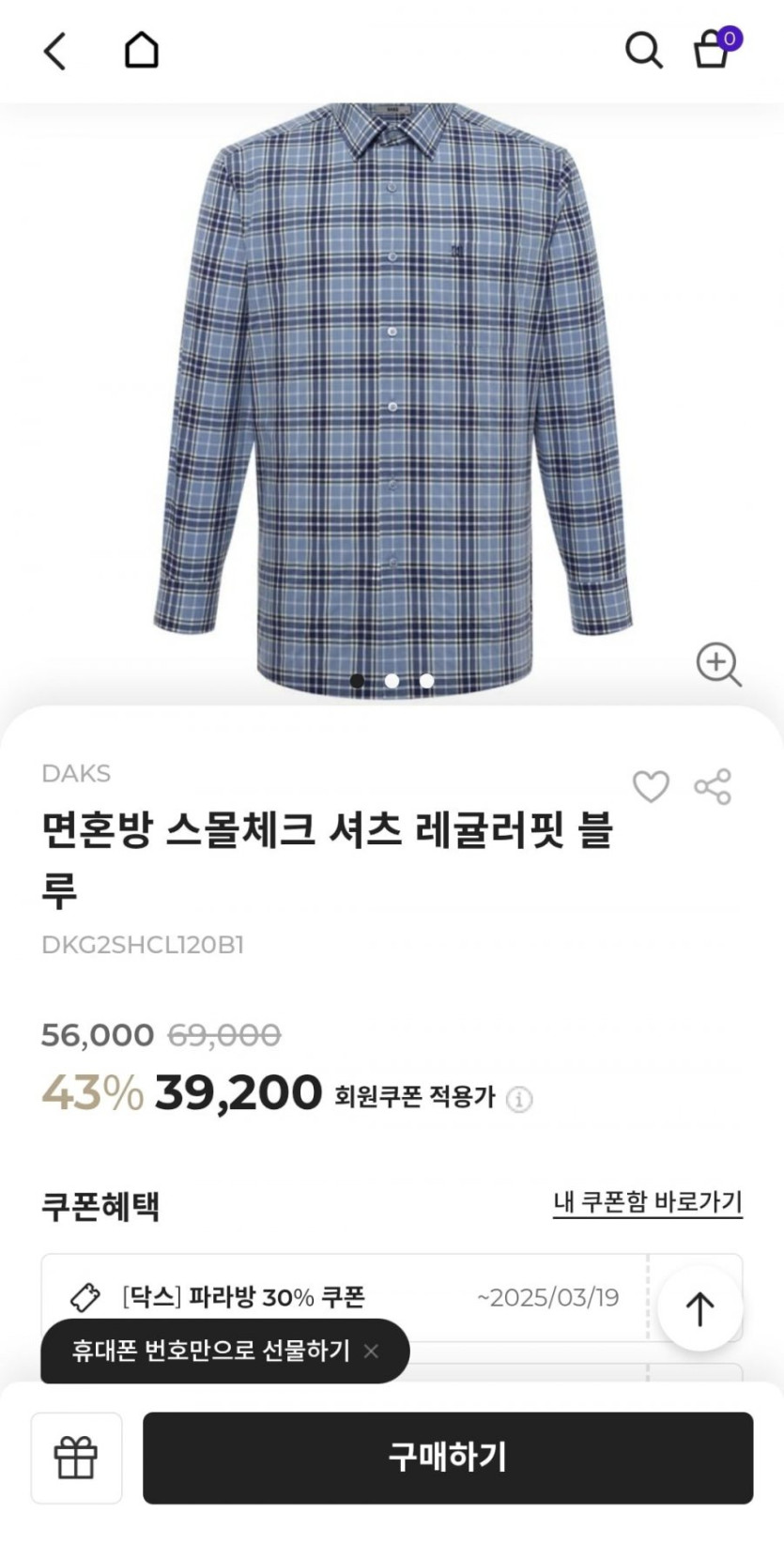The width and height of the screenshot is (784, 1545).
Task: Open the 내 쿠폰함 바로가기 link
Action: point(647,1202)
